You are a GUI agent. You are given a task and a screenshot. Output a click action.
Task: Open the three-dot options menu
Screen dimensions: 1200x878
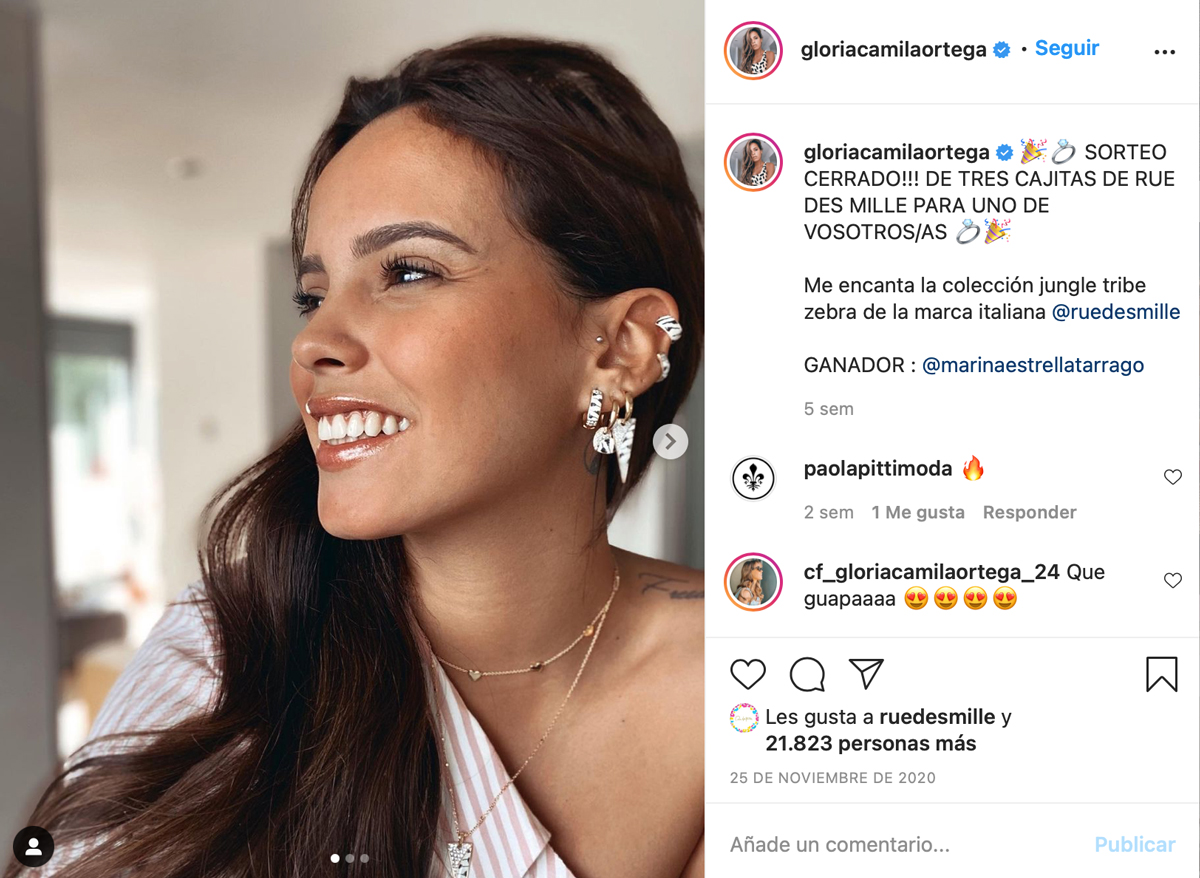click(1164, 52)
